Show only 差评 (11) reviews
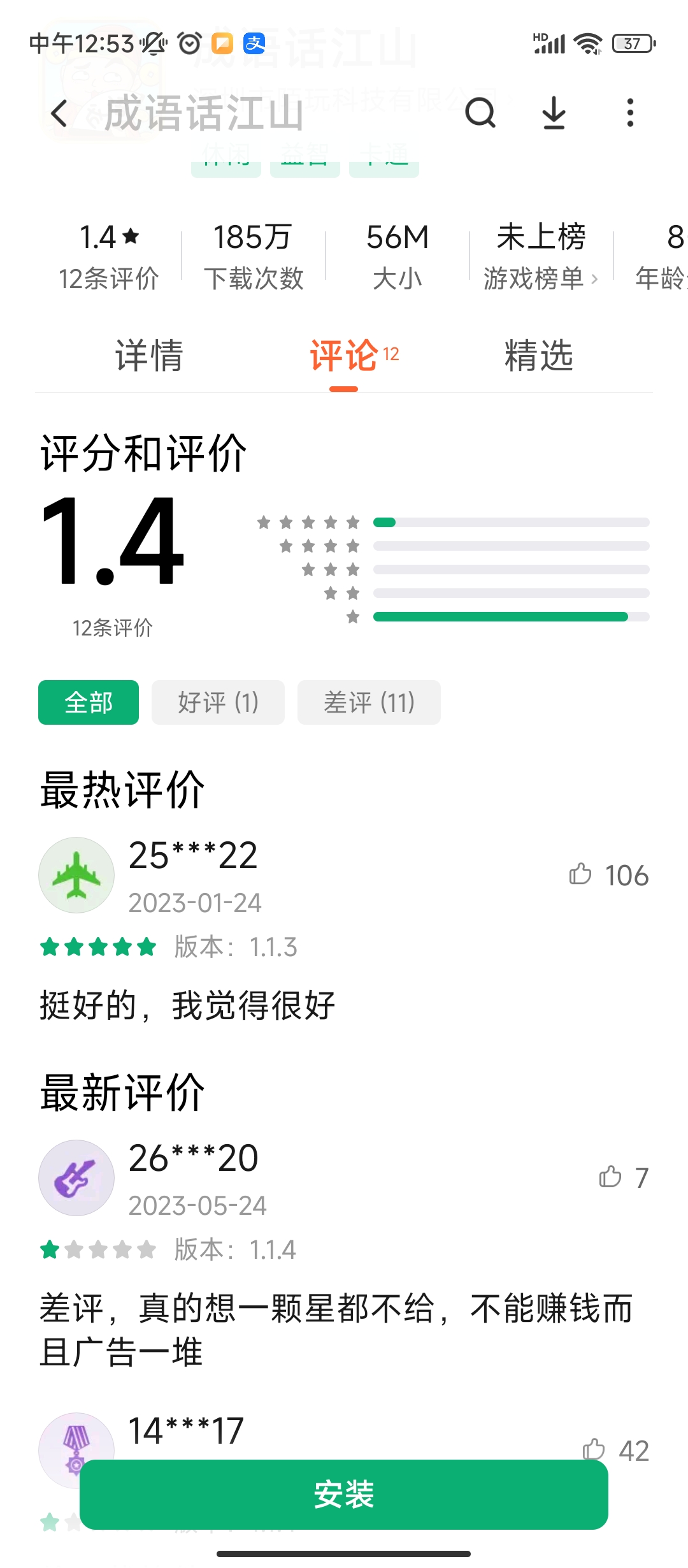 (x=368, y=702)
